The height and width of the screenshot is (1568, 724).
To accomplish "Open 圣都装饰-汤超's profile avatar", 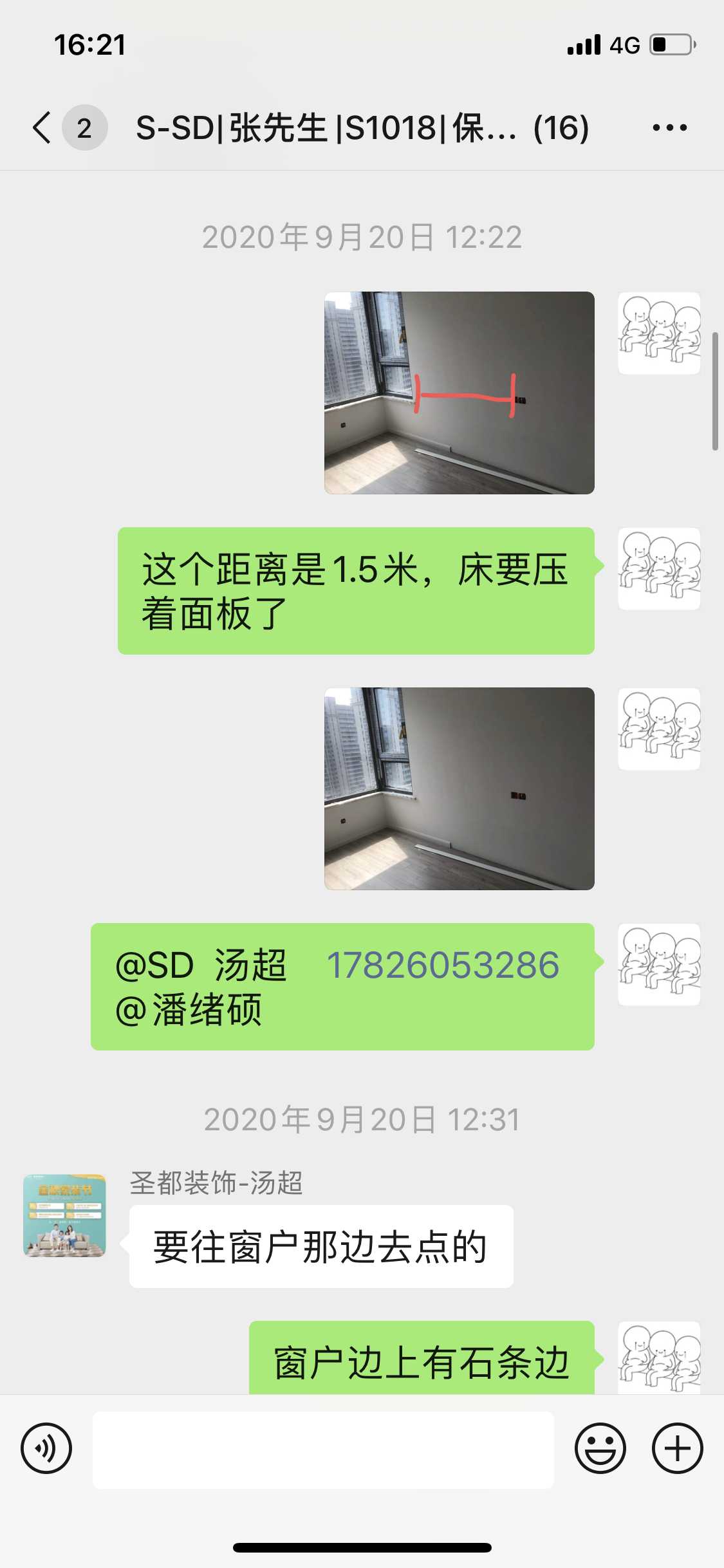I will [64, 1215].
